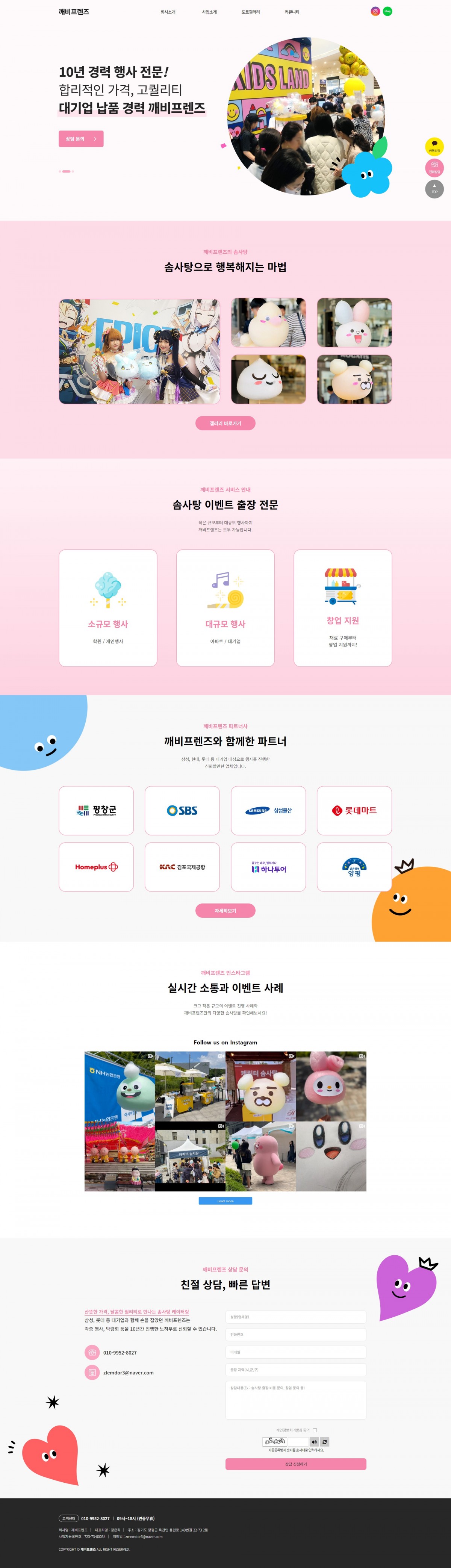The height and width of the screenshot is (1568, 451).
Task: Open the green Blog icon in header
Action: 387,12
